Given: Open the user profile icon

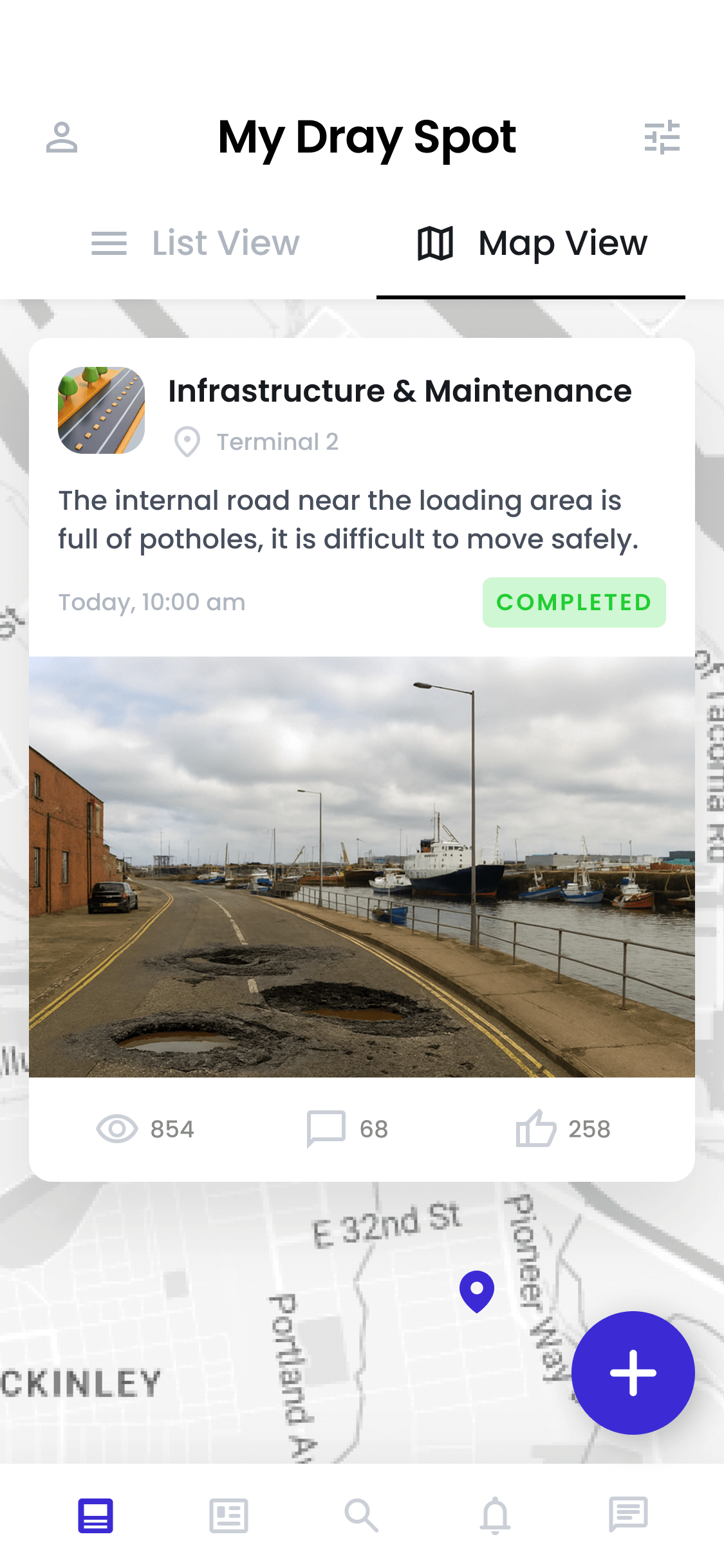Looking at the screenshot, I should click(x=62, y=137).
